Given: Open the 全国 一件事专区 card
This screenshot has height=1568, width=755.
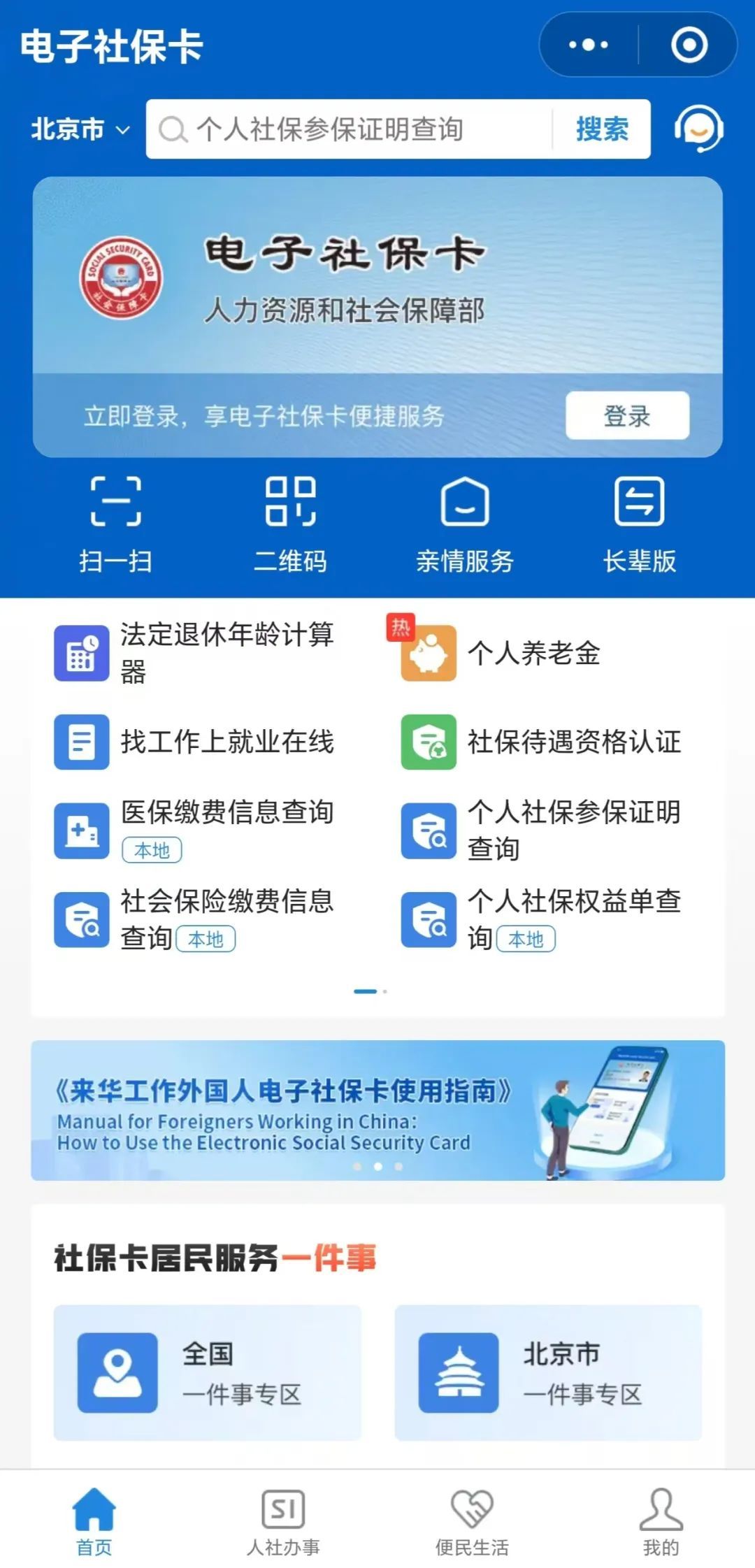Looking at the screenshot, I should pos(208,1372).
